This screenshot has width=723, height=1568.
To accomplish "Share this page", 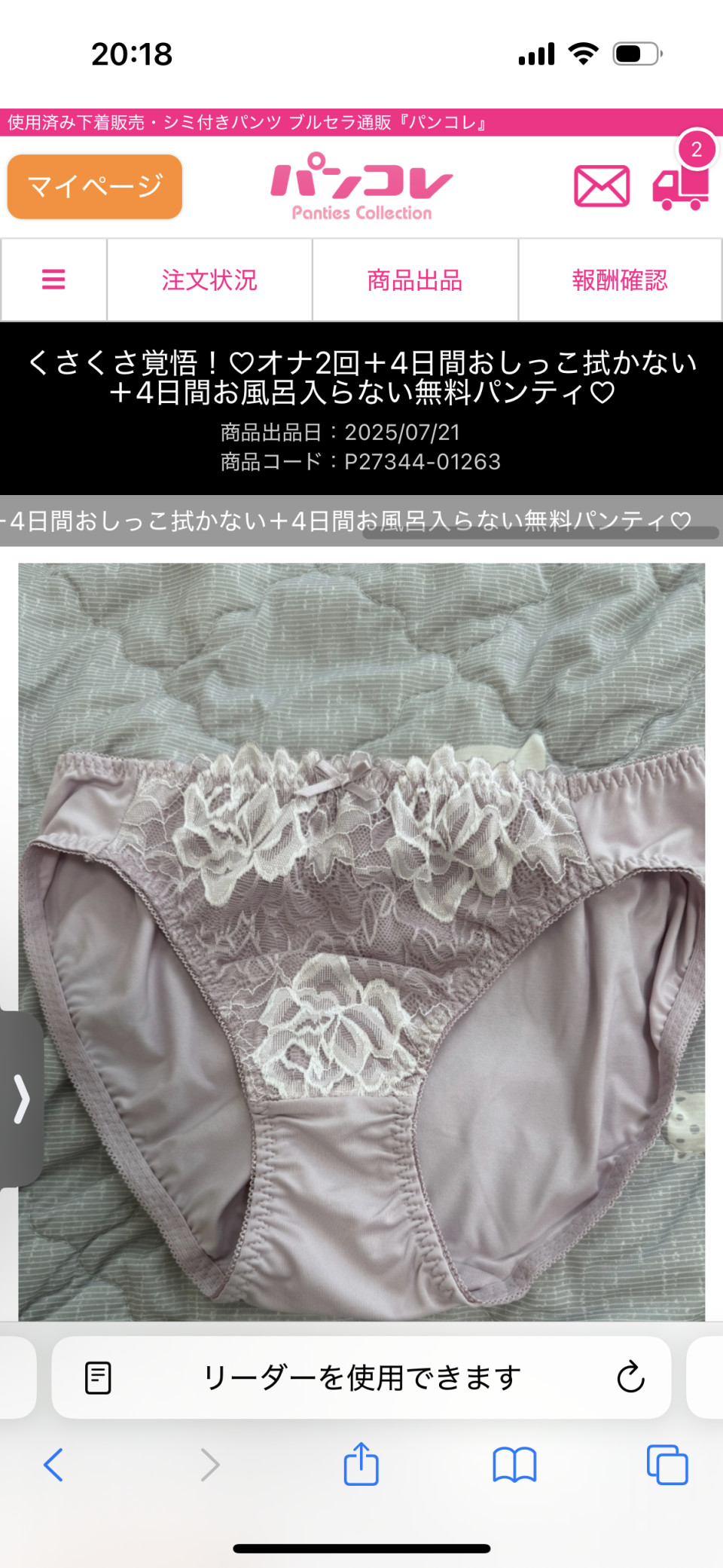I will [361, 1465].
